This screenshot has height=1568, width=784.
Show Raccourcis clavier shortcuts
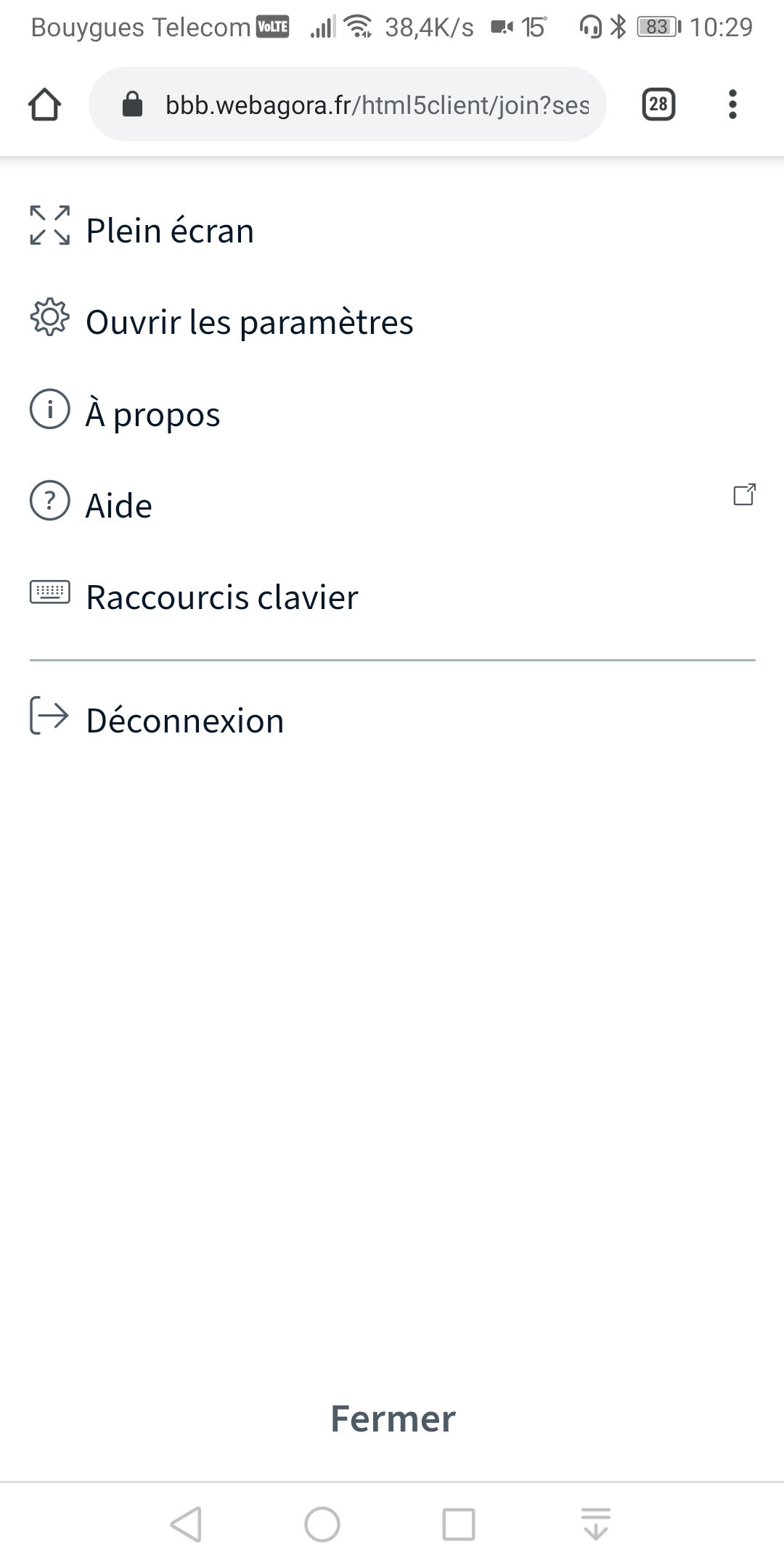[x=392, y=596]
